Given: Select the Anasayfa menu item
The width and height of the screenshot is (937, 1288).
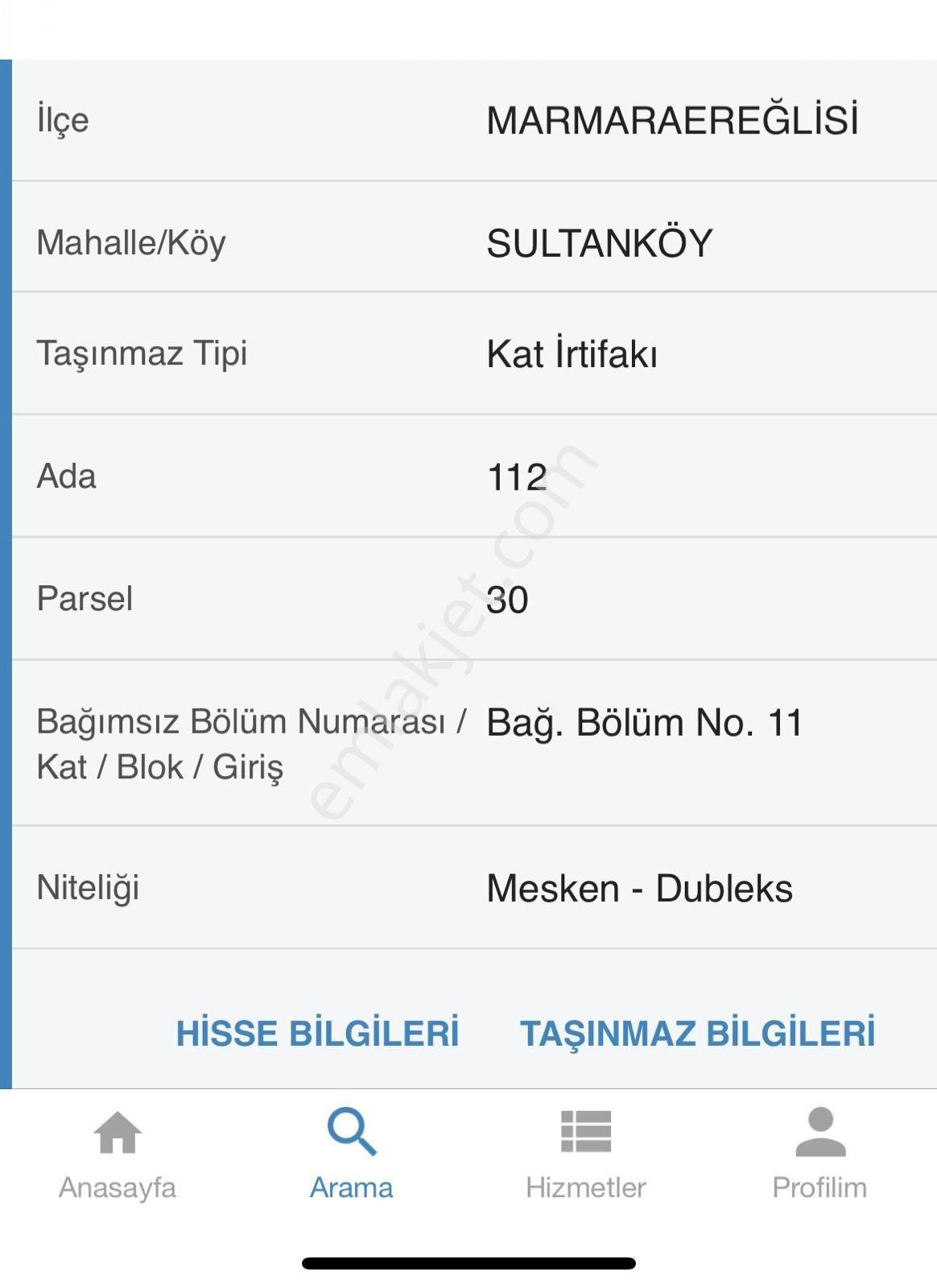Looking at the screenshot, I should (x=118, y=1163).
